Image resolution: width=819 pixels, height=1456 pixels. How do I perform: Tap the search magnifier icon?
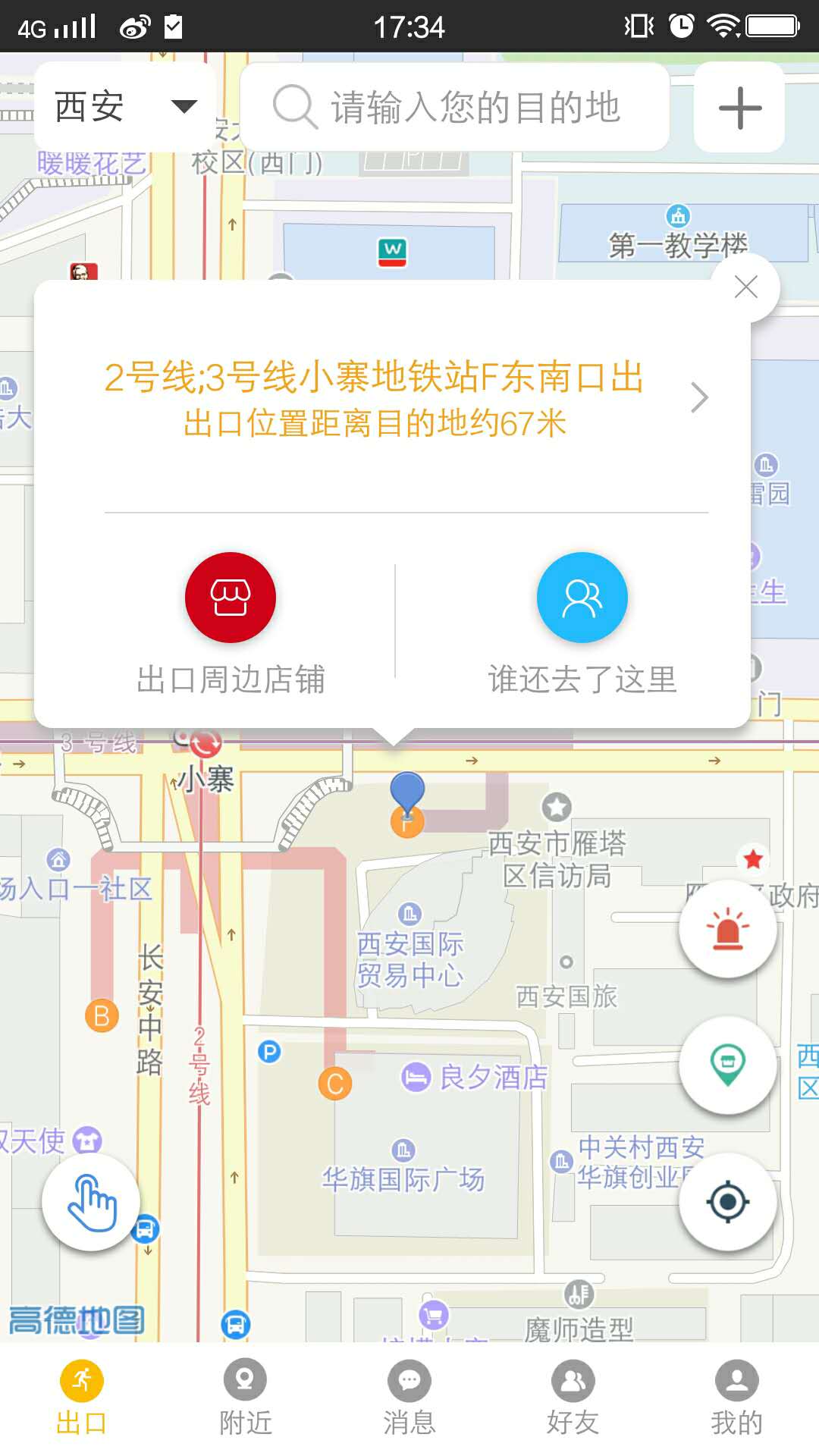[x=294, y=106]
